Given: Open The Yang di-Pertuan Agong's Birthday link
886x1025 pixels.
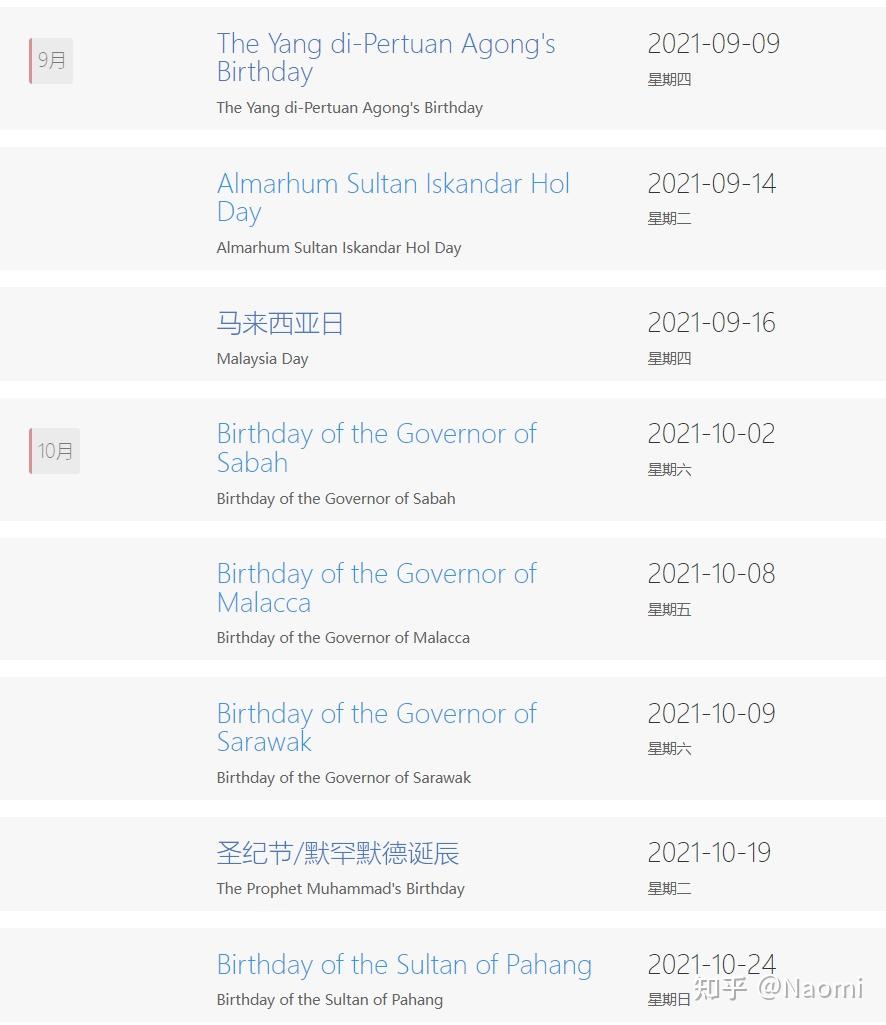Looking at the screenshot, I should coord(386,58).
